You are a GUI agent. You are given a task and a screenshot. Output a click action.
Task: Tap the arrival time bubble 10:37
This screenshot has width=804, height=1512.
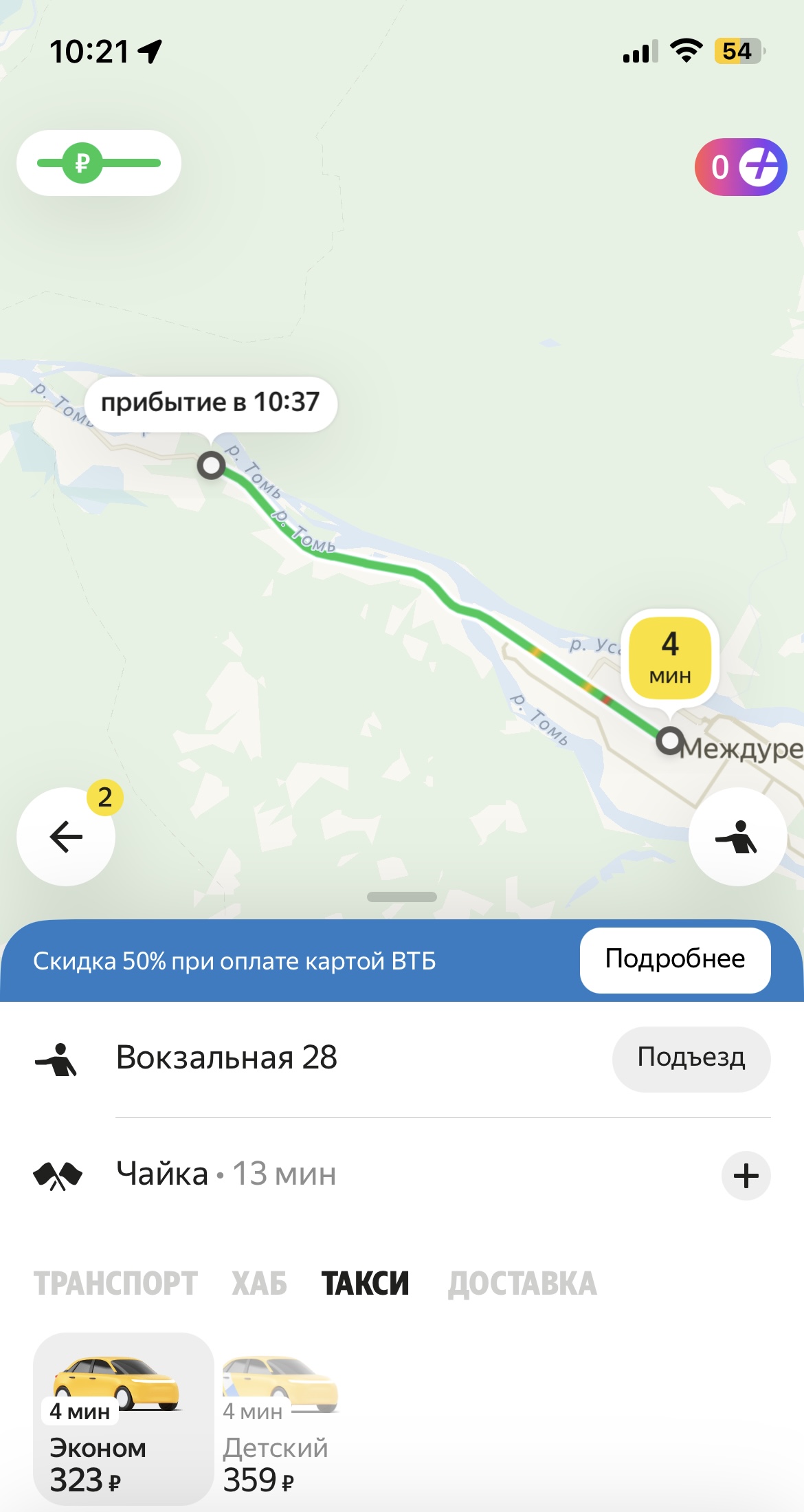pos(210,403)
